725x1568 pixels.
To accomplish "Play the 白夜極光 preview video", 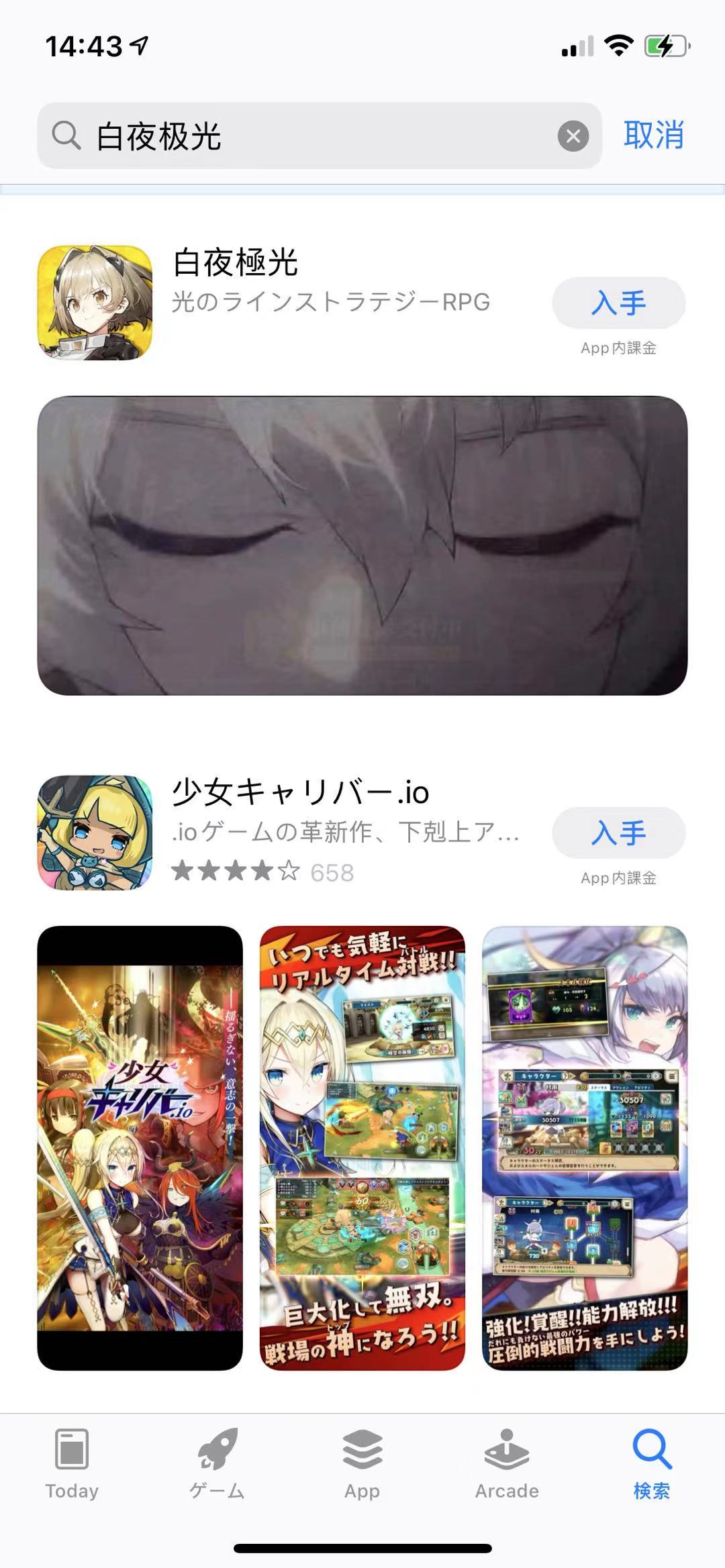I will (362, 545).
